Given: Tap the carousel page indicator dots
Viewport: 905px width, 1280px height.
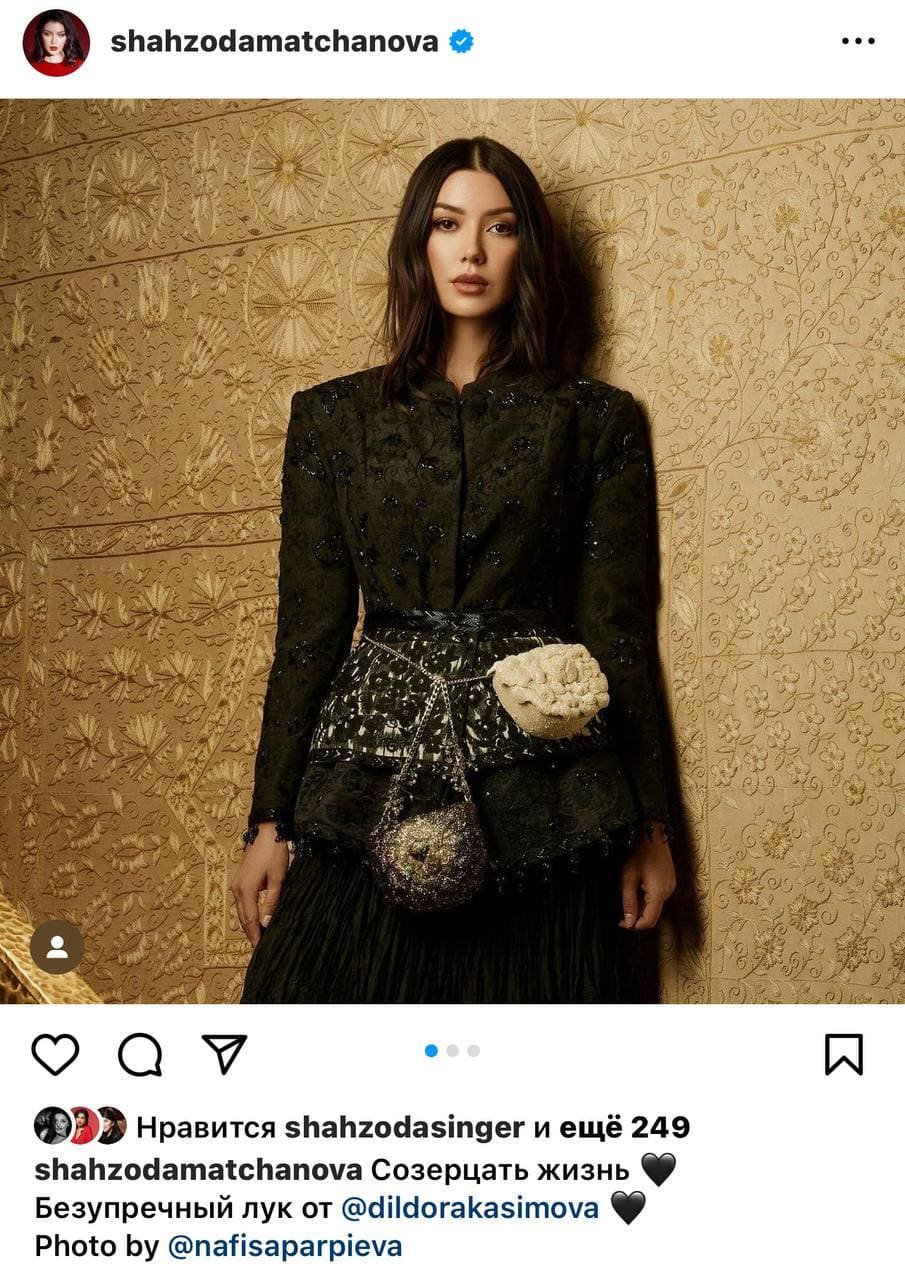Looking at the screenshot, I should (x=452, y=1051).
